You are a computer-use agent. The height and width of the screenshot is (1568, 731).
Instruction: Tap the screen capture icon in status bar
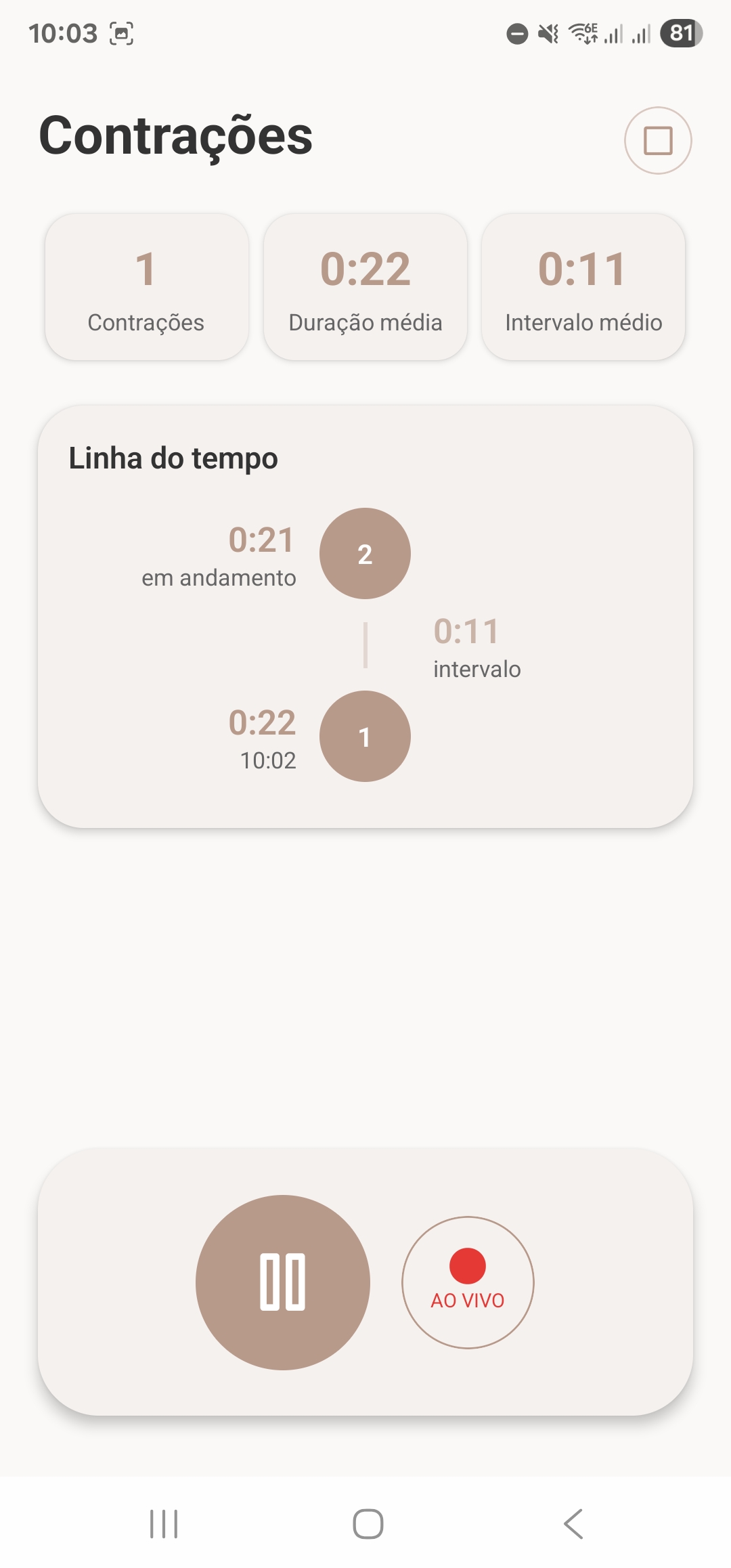click(x=119, y=32)
